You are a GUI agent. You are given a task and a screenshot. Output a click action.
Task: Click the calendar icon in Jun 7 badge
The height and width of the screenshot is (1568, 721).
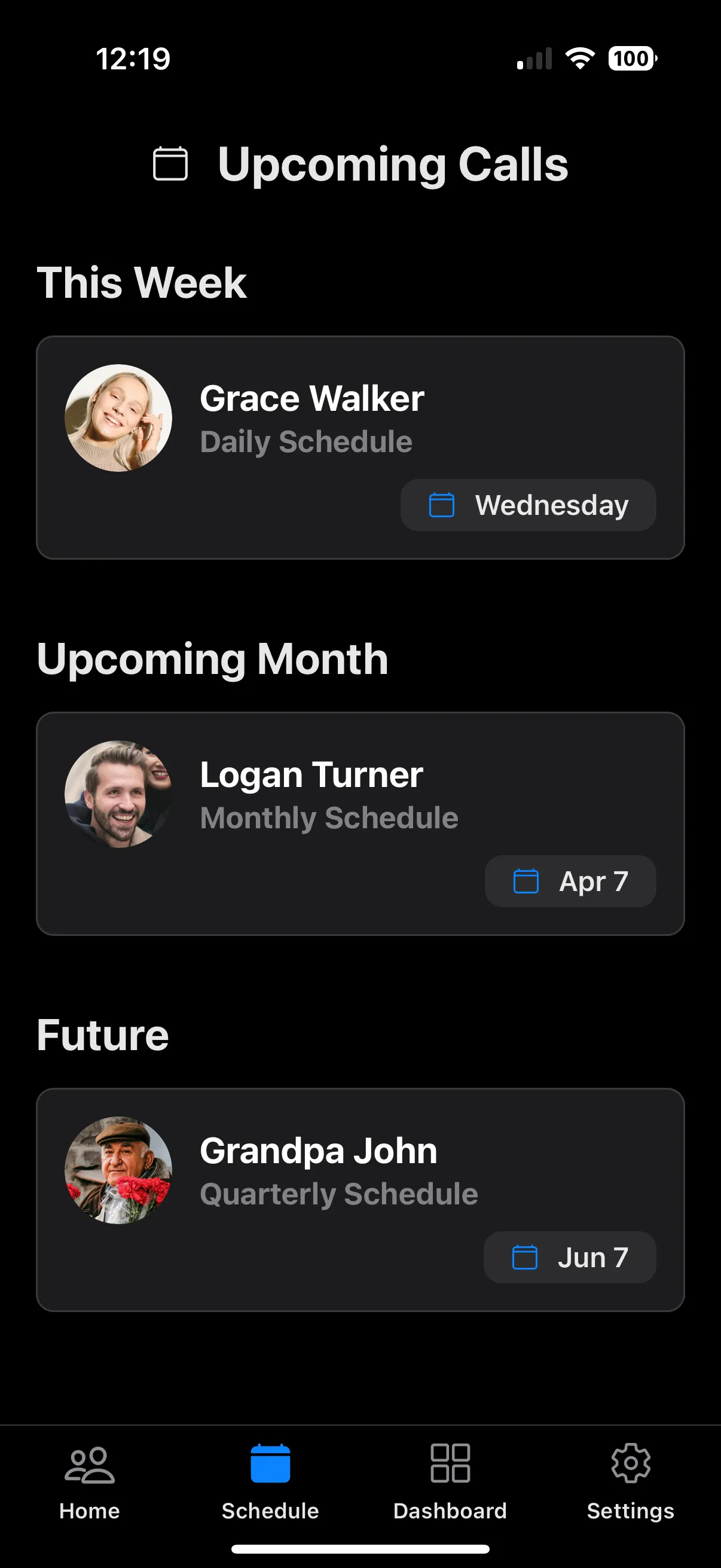coord(525,1256)
